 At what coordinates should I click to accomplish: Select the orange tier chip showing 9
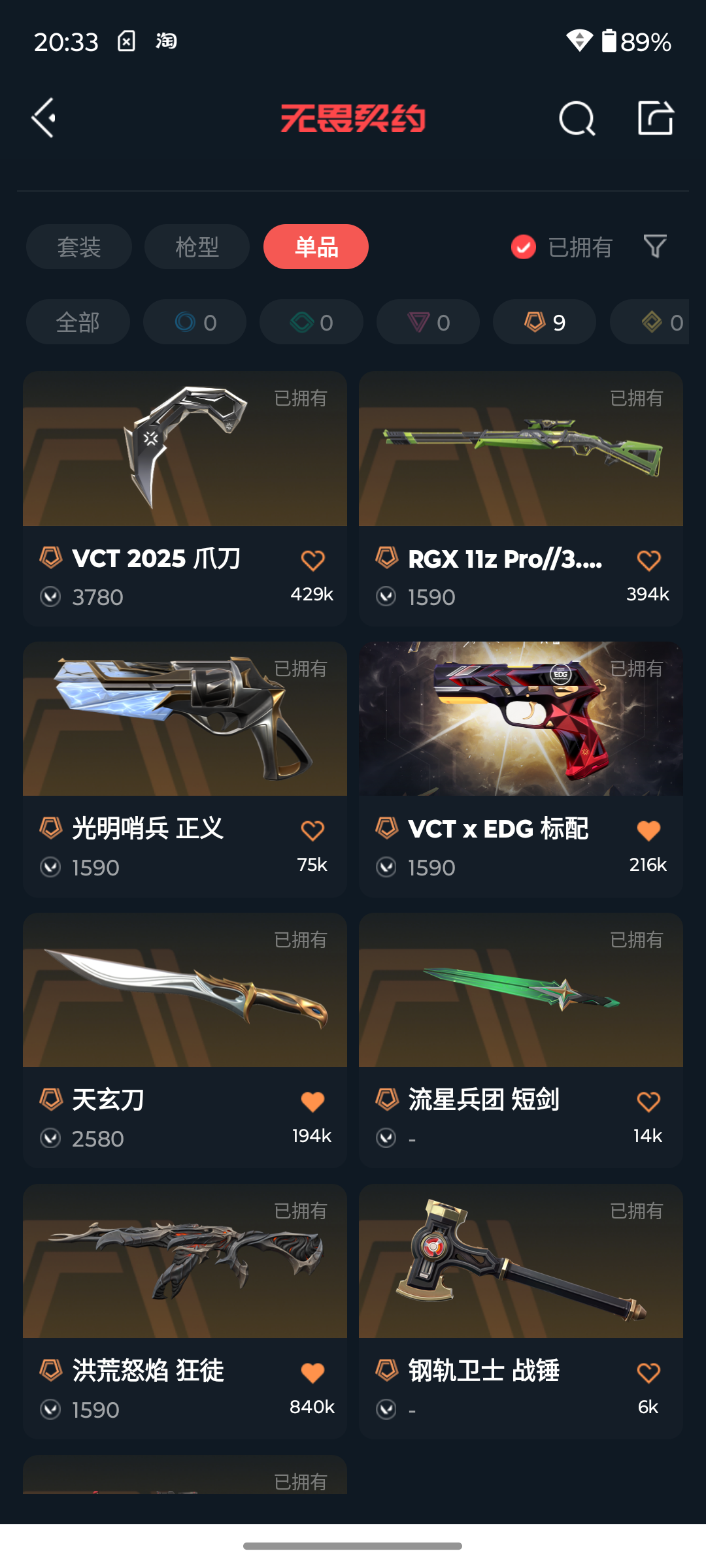tap(545, 322)
